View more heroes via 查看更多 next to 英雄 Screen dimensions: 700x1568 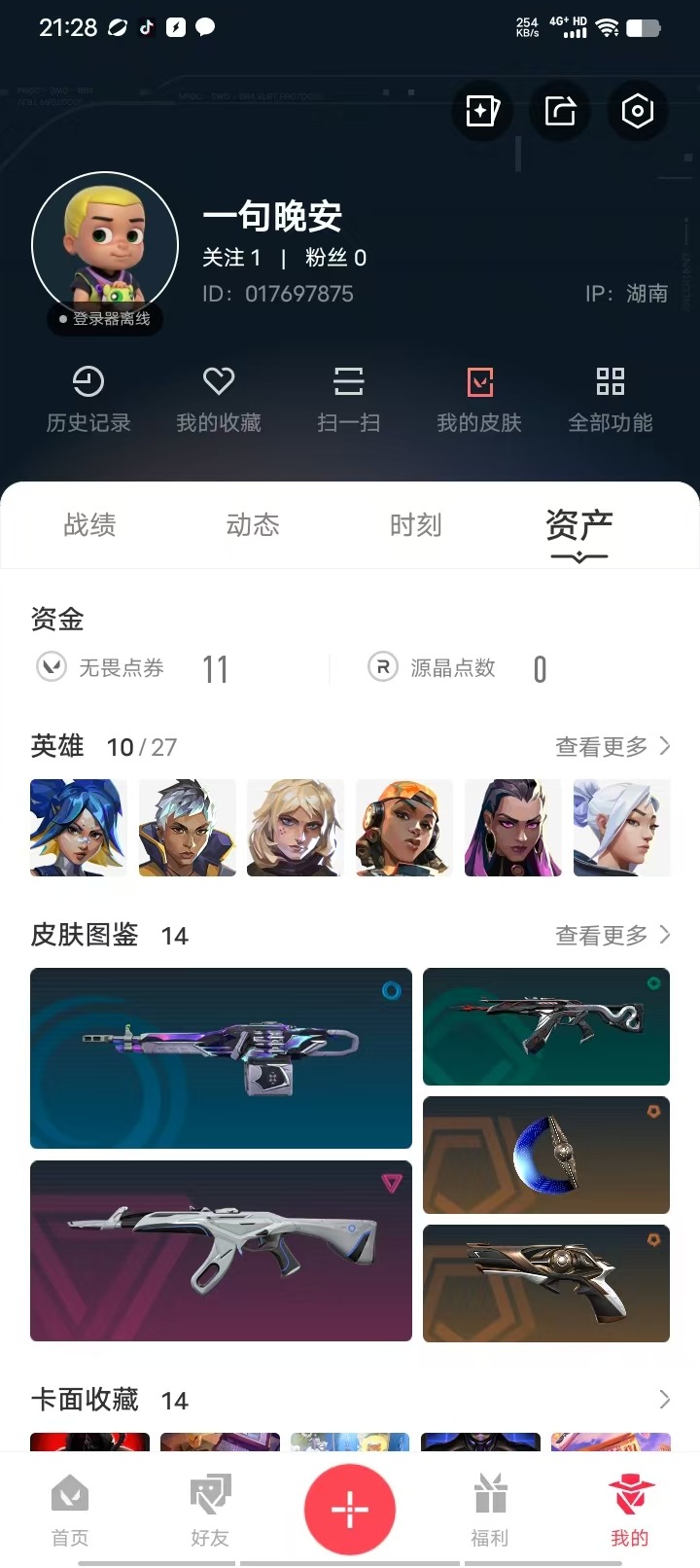click(x=612, y=746)
